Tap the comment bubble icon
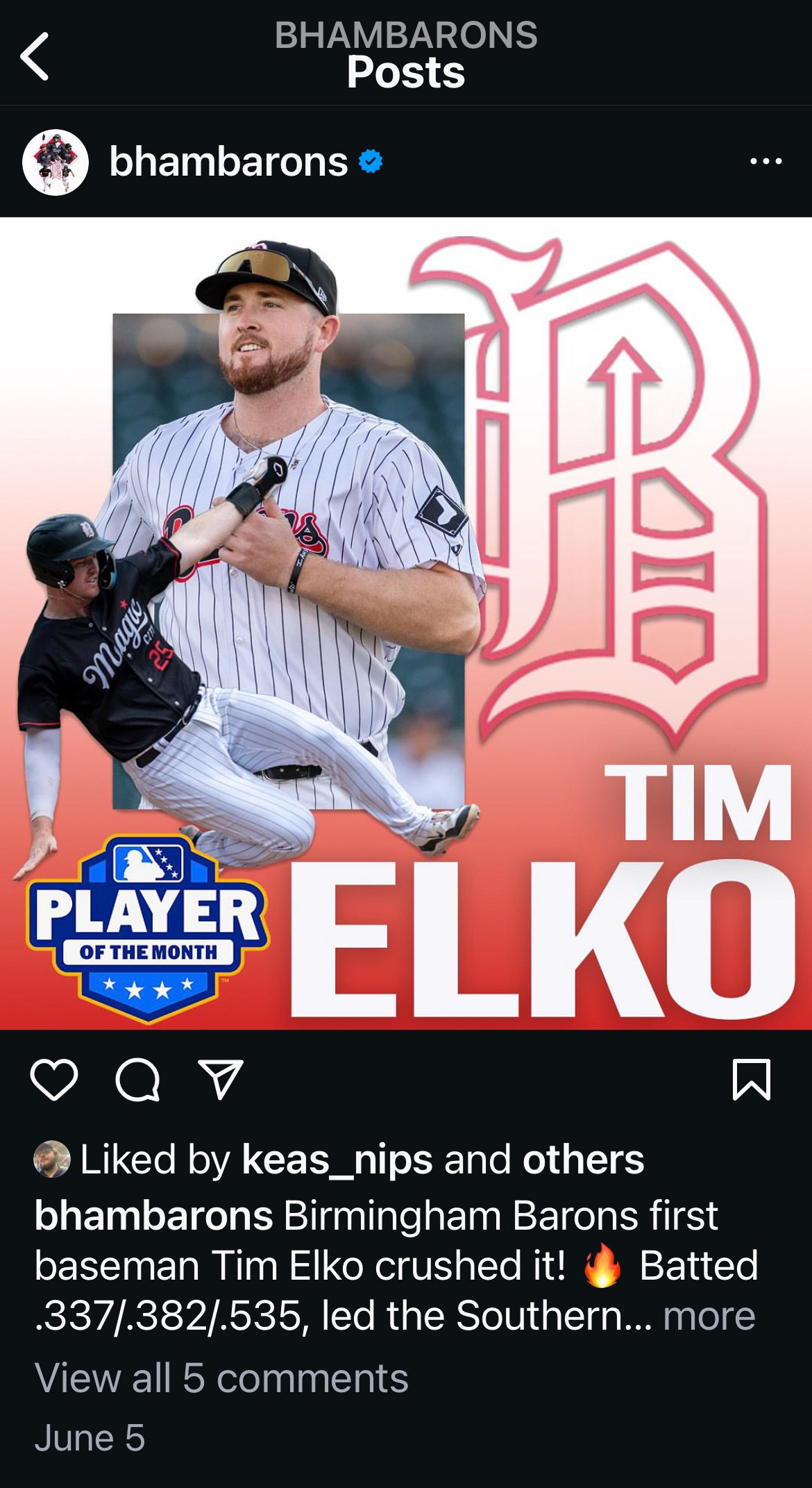The height and width of the screenshot is (1488, 812). (137, 1080)
